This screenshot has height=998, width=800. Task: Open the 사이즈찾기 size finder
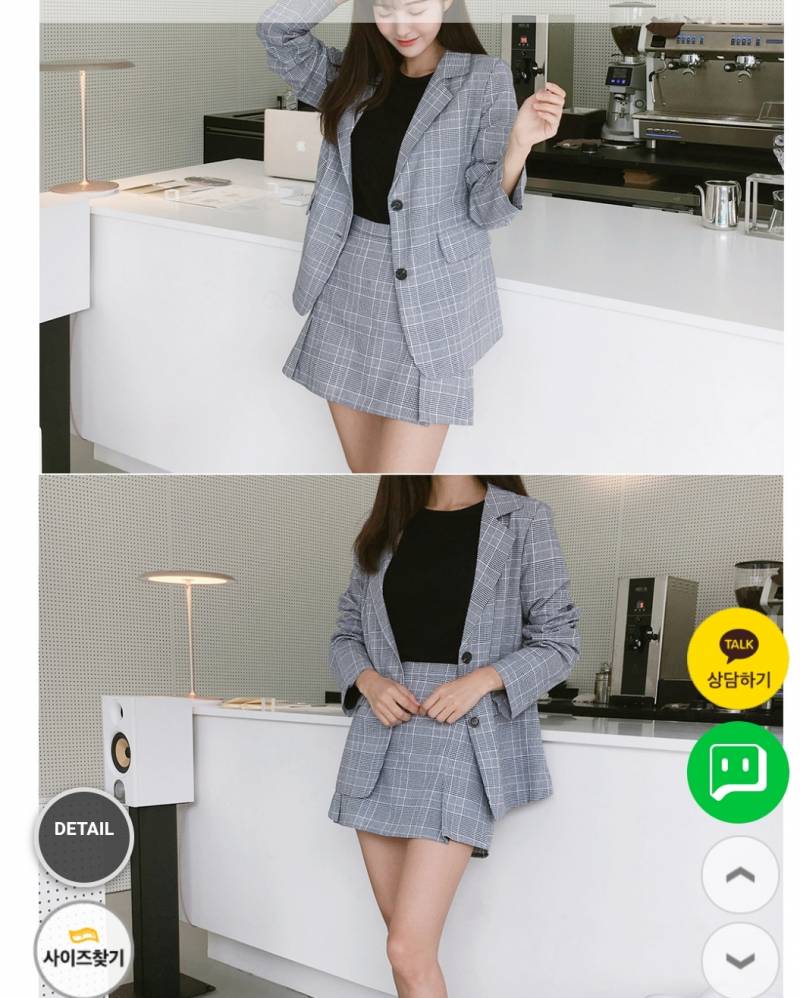[x=83, y=950]
